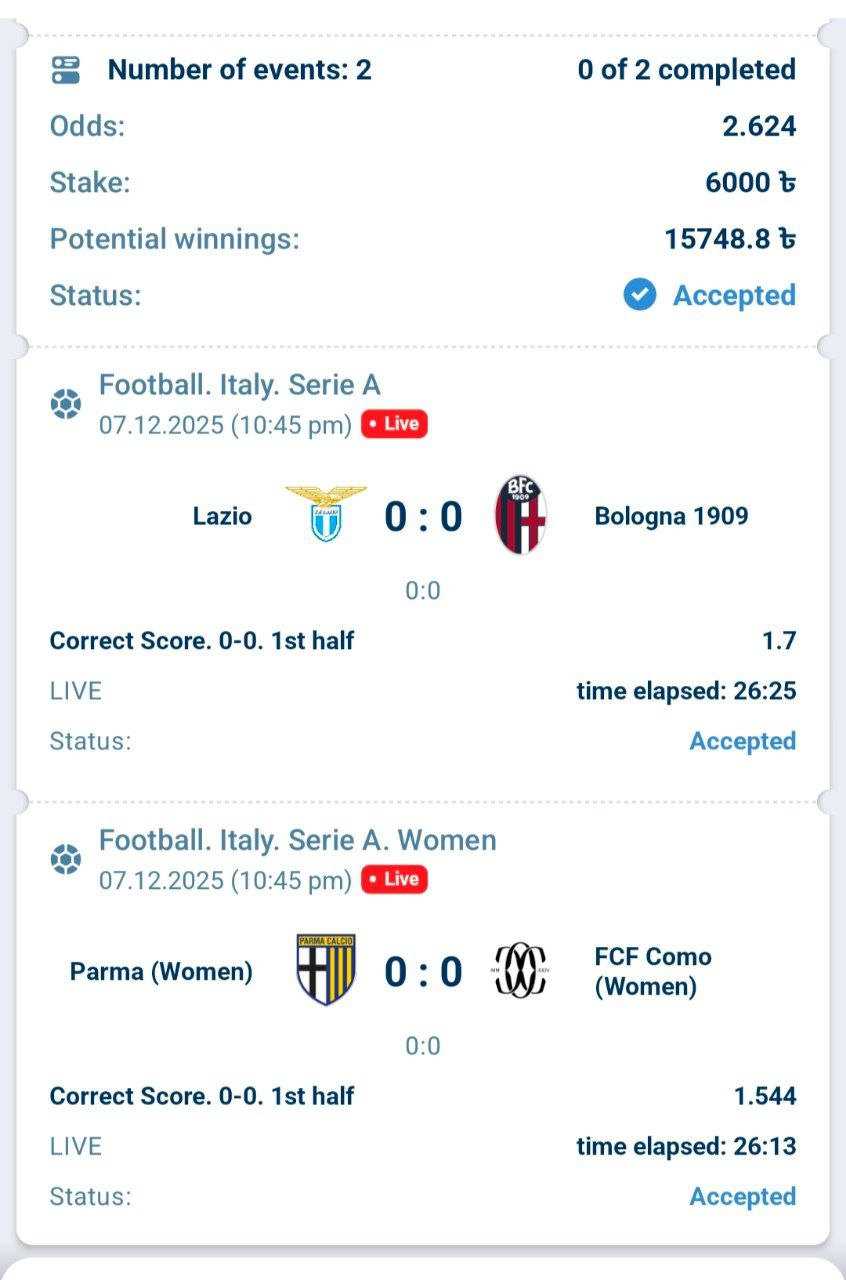Open the Parma (Women) vs FCF Como event
This screenshot has width=846, height=1280.
pyautogui.click(x=423, y=971)
